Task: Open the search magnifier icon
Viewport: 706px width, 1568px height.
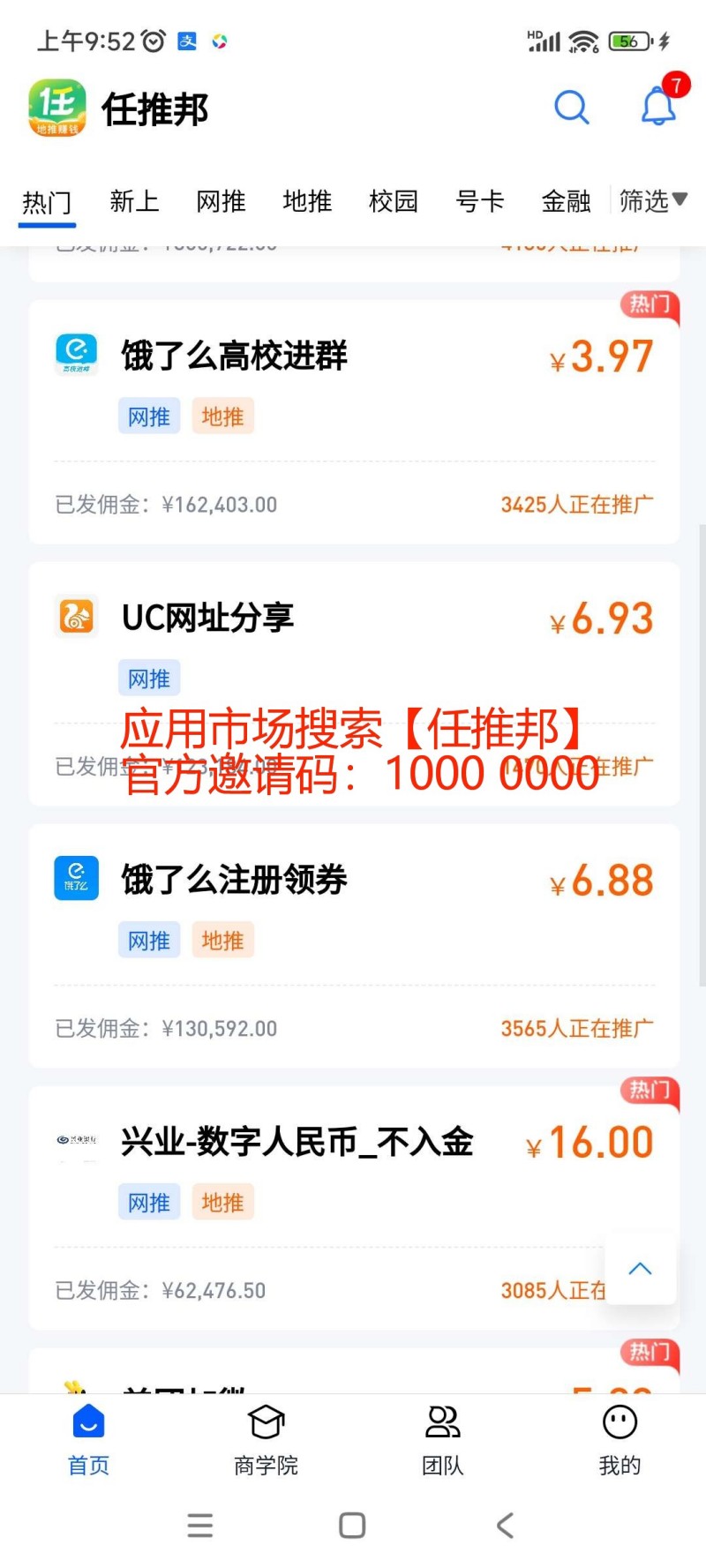Action: [x=571, y=108]
